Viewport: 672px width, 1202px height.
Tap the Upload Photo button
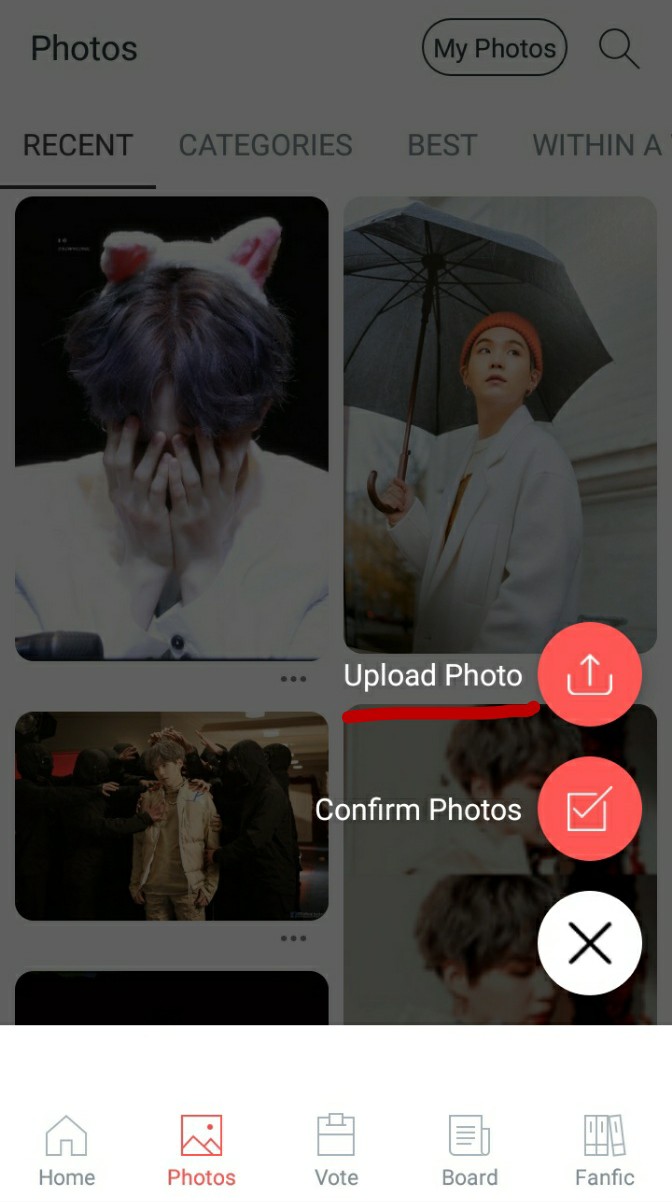tap(590, 674)
